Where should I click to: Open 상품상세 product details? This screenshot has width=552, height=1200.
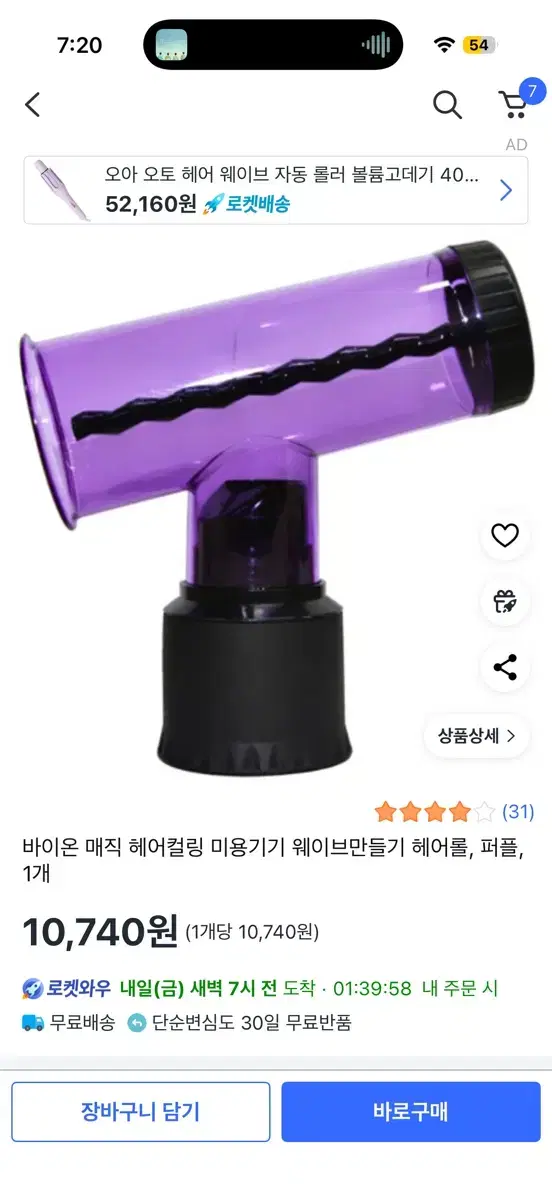click(476, 736)
